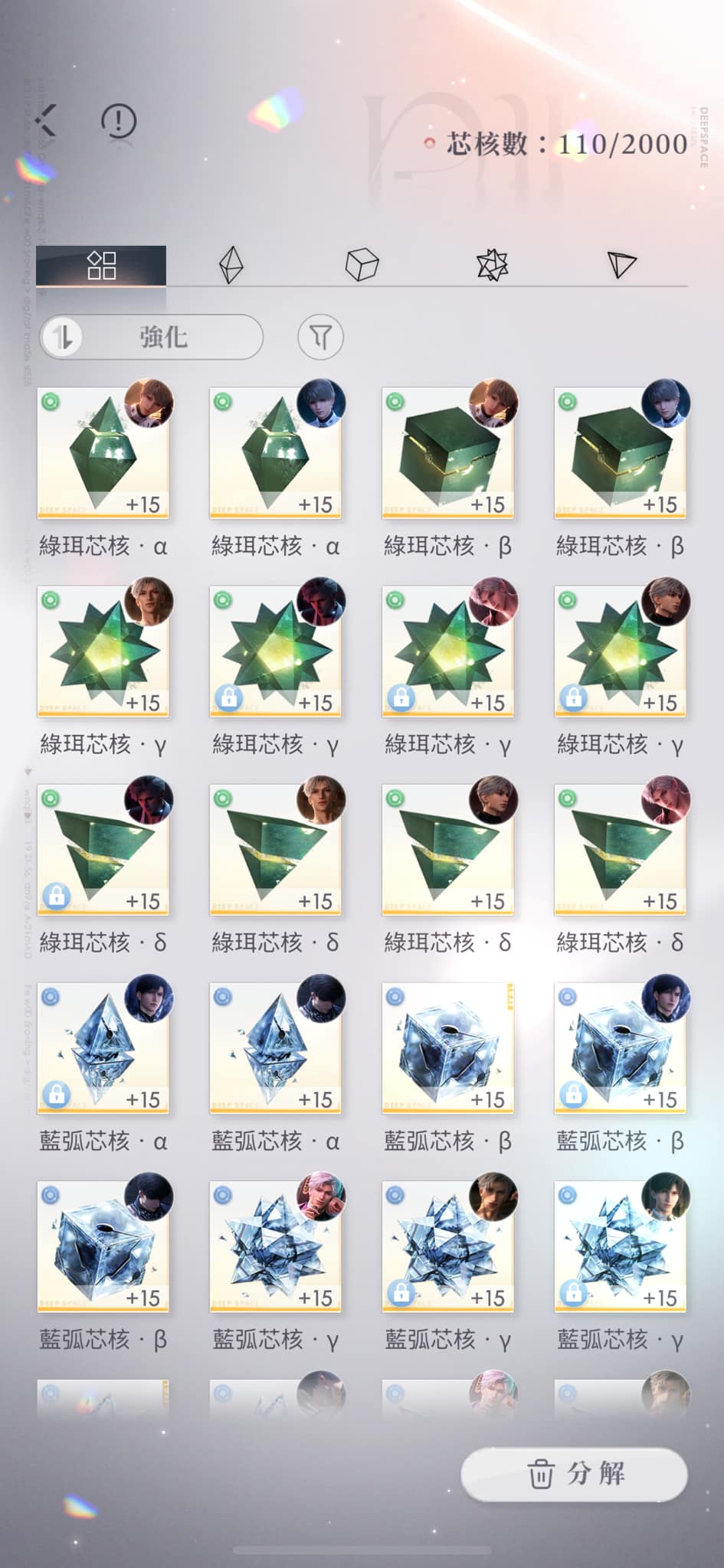The width and height of the screenshot is (724, 1568).
Task: Open the info exclamation icon
Action: click(119, 121)
